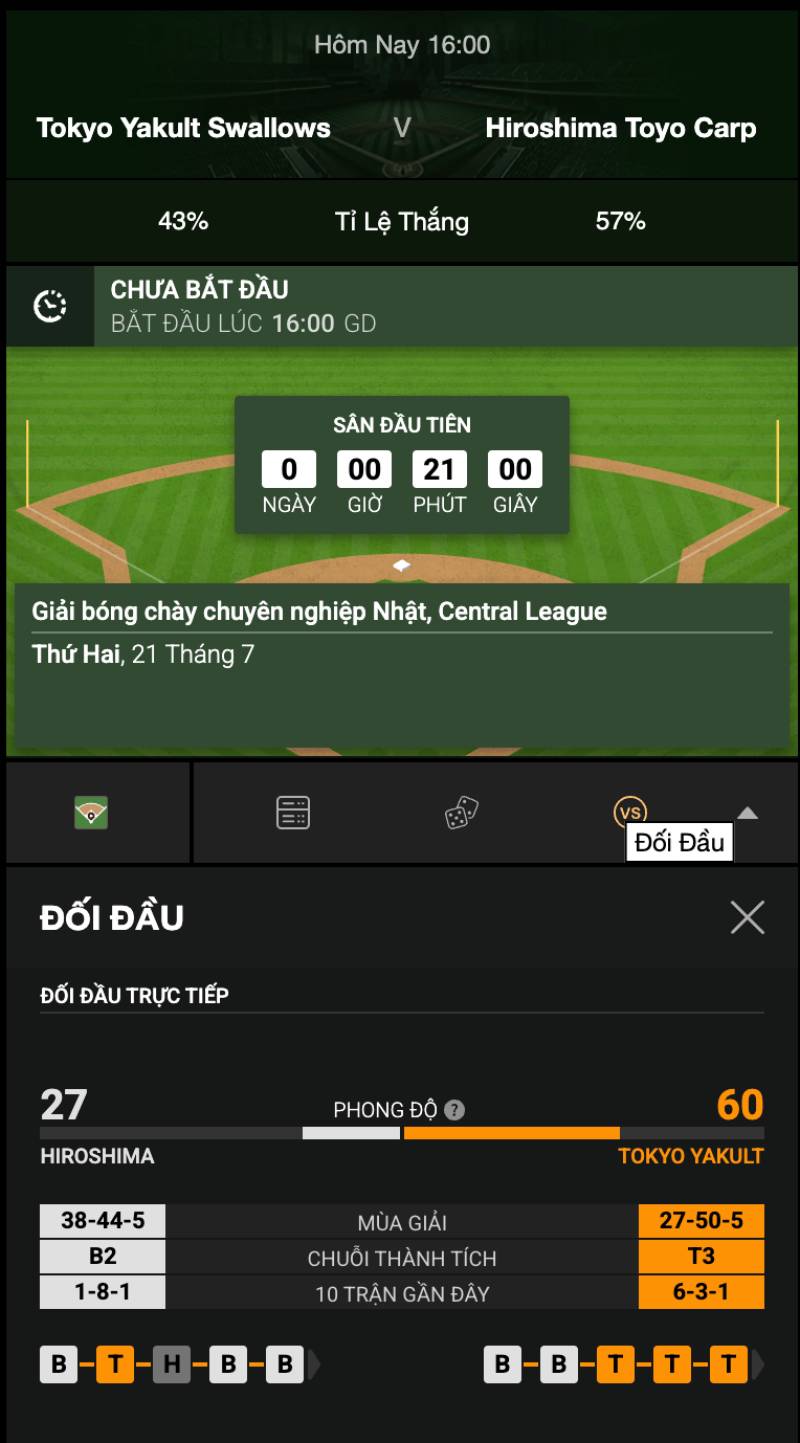Close the Đối Đầu panel
800x1443 pixels.
click(x=747, y=917)
